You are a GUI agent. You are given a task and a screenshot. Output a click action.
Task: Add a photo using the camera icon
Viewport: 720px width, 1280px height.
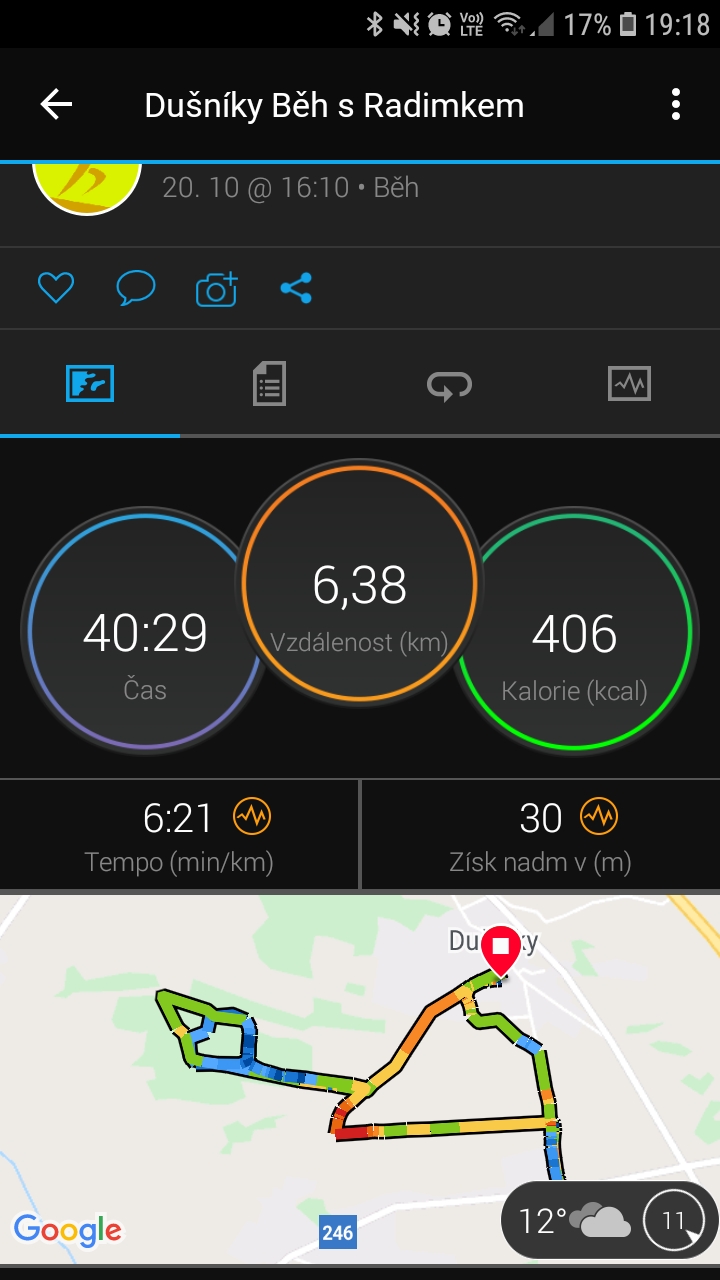(x=216, y=289)
